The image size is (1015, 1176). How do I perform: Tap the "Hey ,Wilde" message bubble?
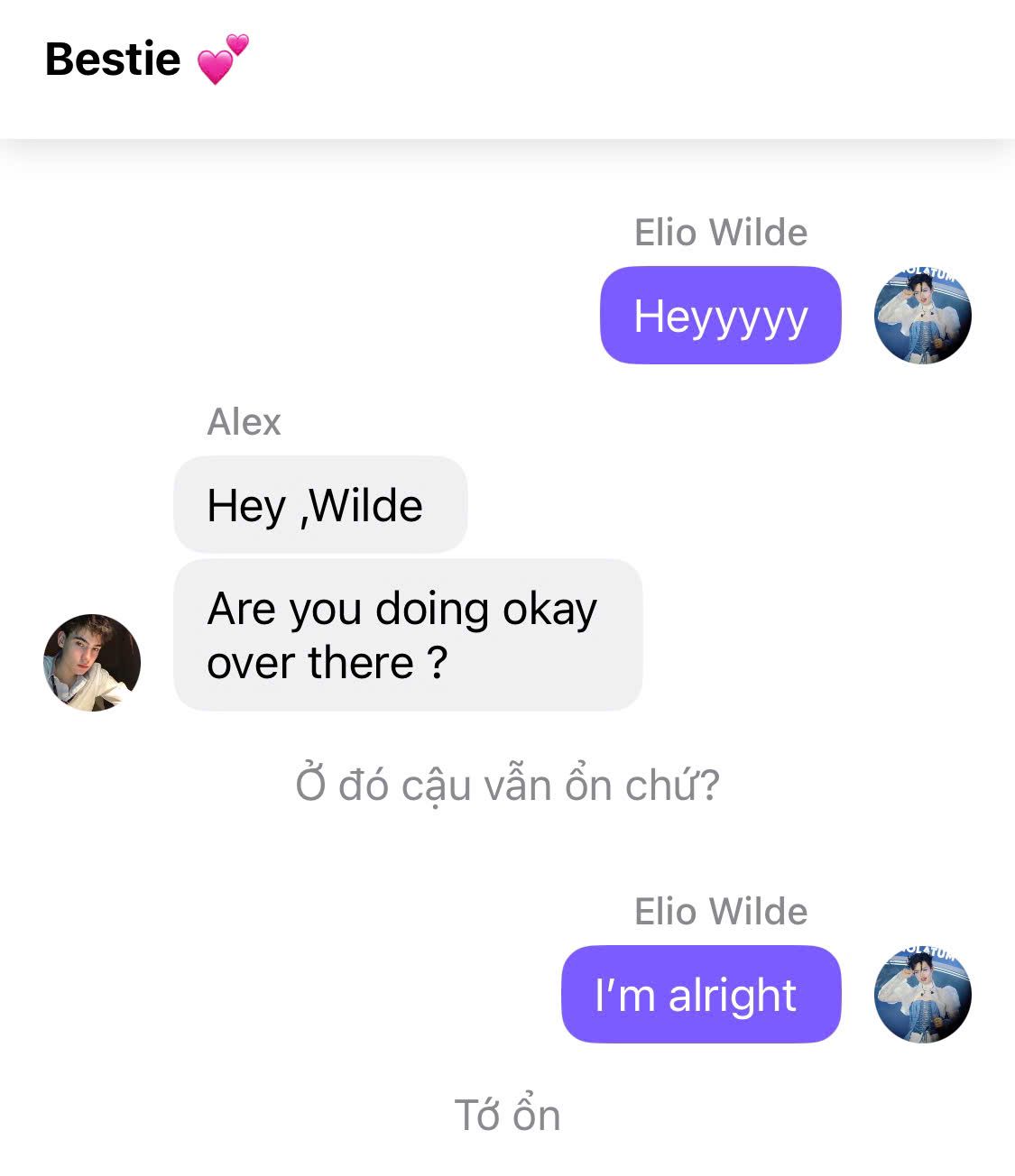pyautogui.click(x=320, y=505)
